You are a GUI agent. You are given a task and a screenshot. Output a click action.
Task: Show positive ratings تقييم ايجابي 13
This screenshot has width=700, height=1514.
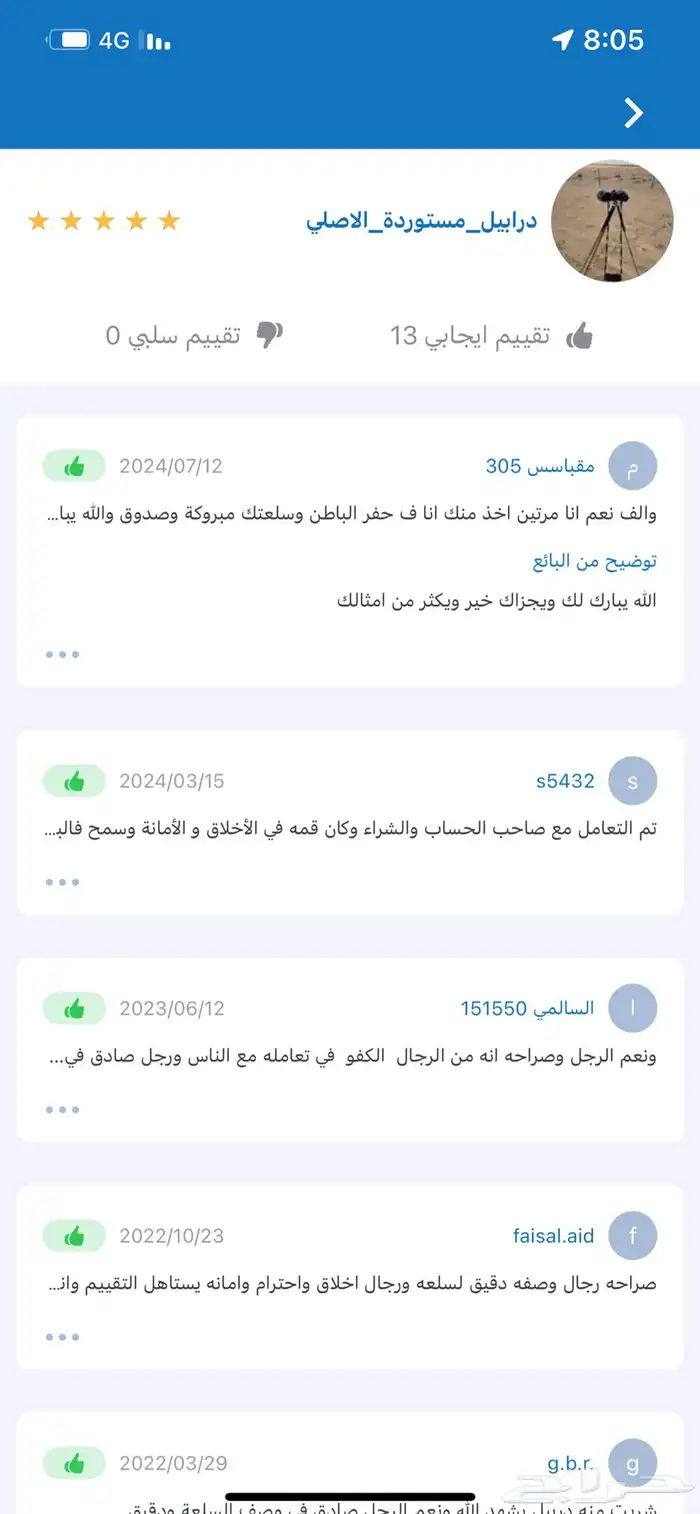click(490, 335)
